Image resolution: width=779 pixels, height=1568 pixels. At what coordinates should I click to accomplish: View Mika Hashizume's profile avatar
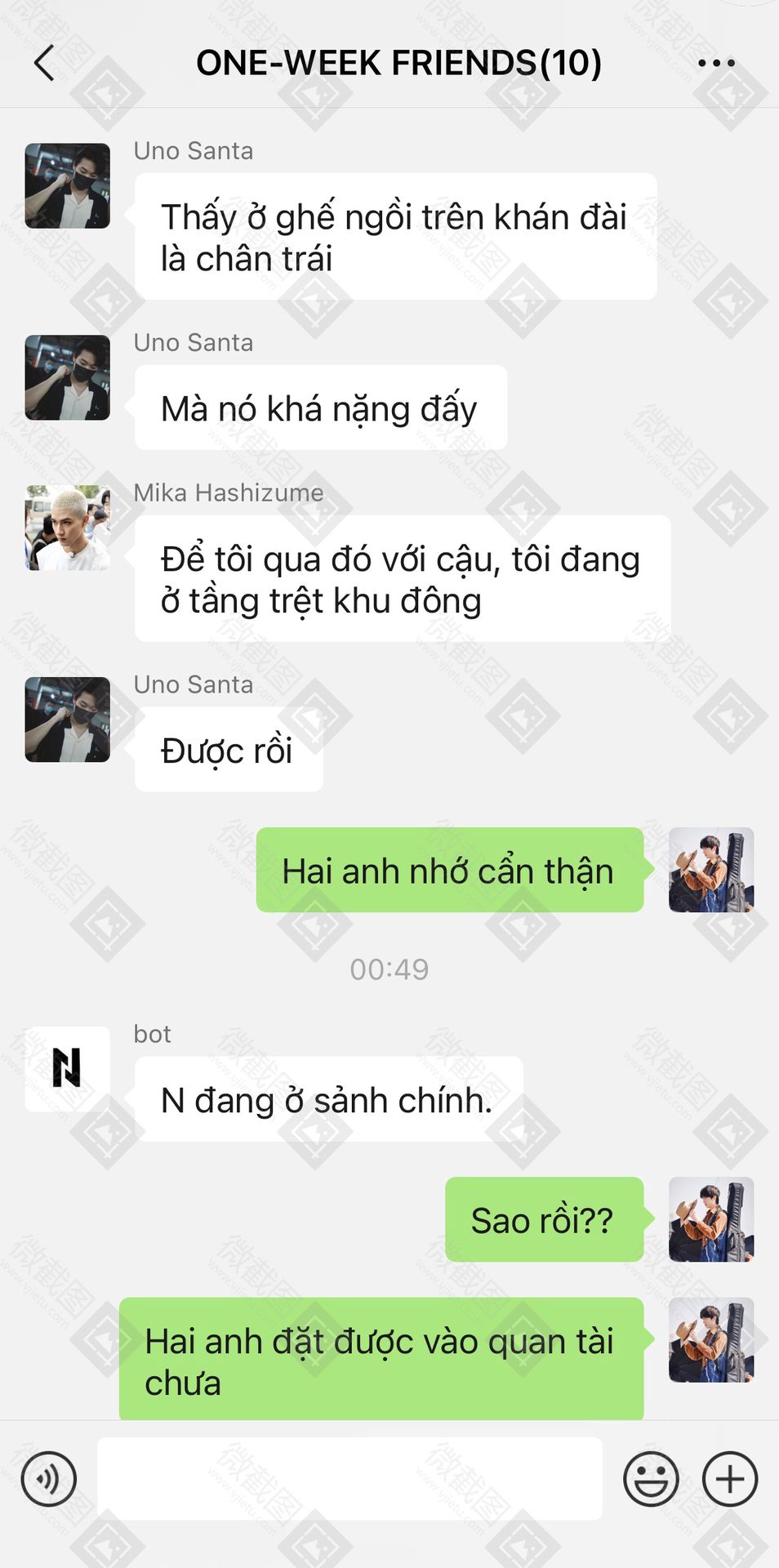point(68,528)
